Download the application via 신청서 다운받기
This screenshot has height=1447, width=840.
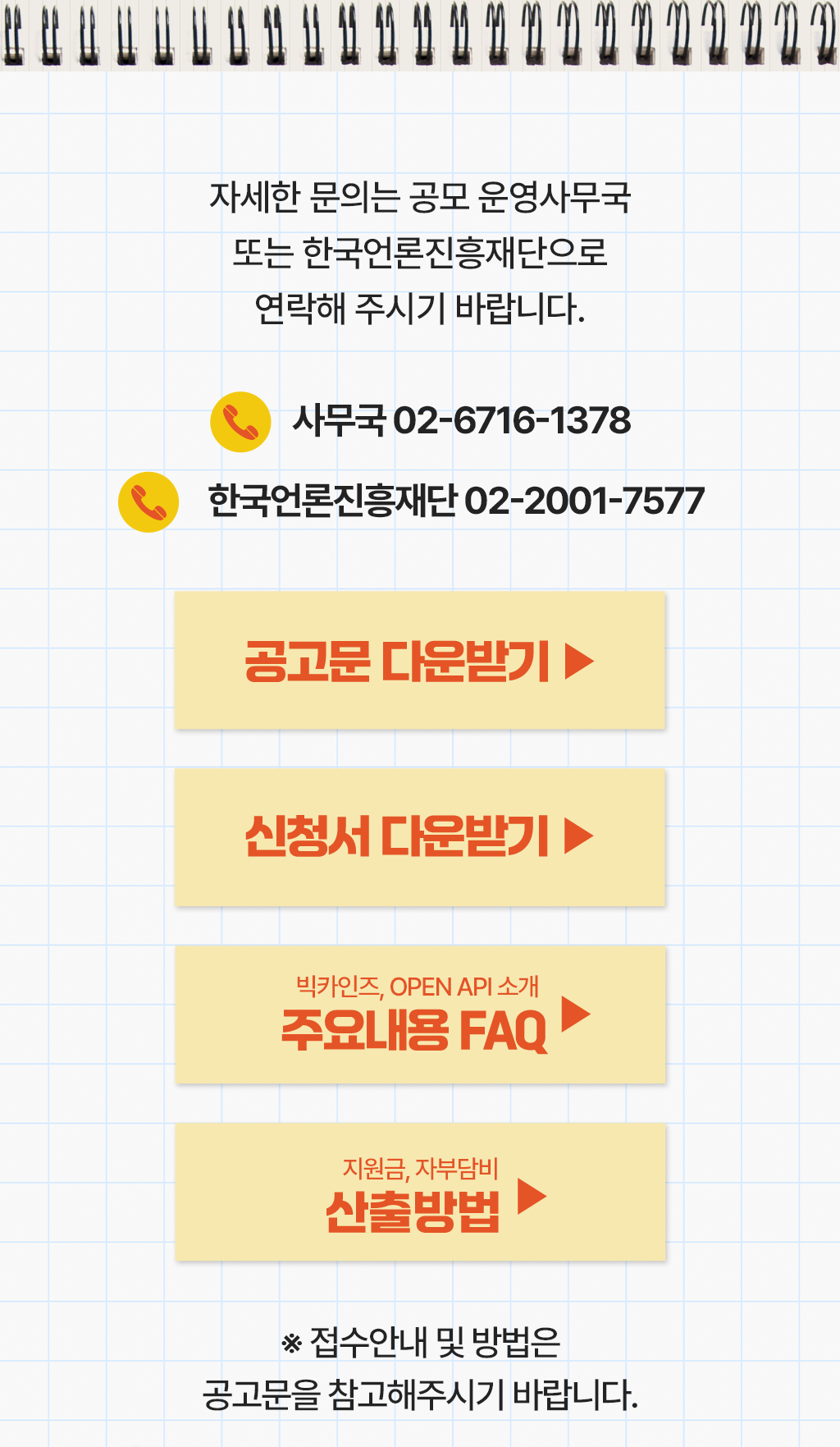[x=419, y=837]
